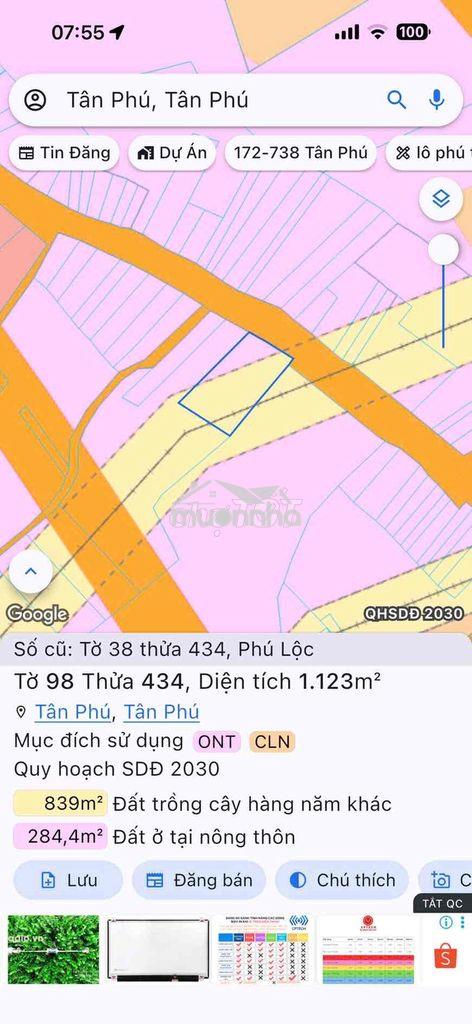This screenshot has width=472, height=1024.
Task: Dismiss ads with TẮT QC
Action: click(x=442, y=903)
